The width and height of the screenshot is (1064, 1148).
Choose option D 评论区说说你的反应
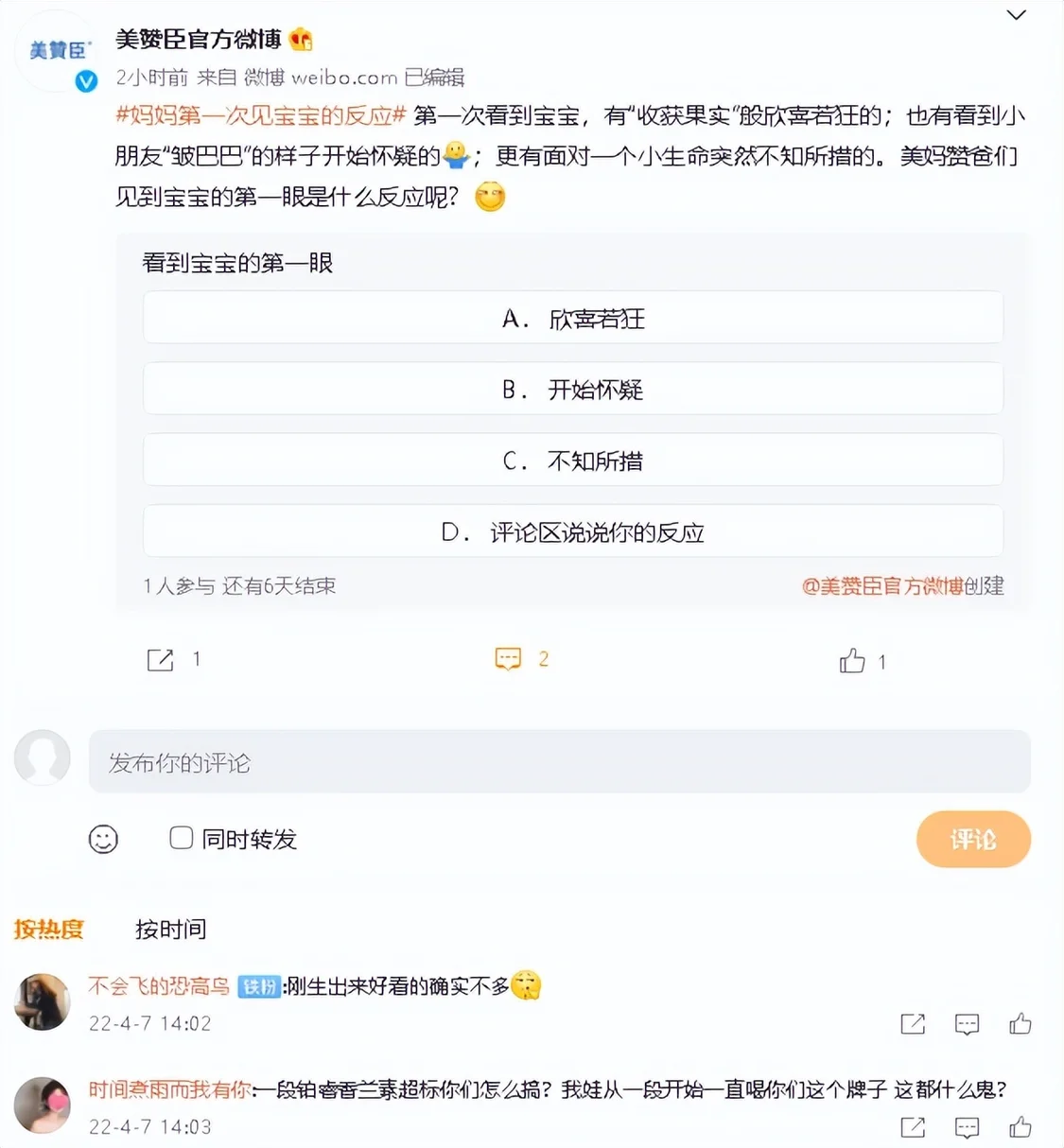572,531
